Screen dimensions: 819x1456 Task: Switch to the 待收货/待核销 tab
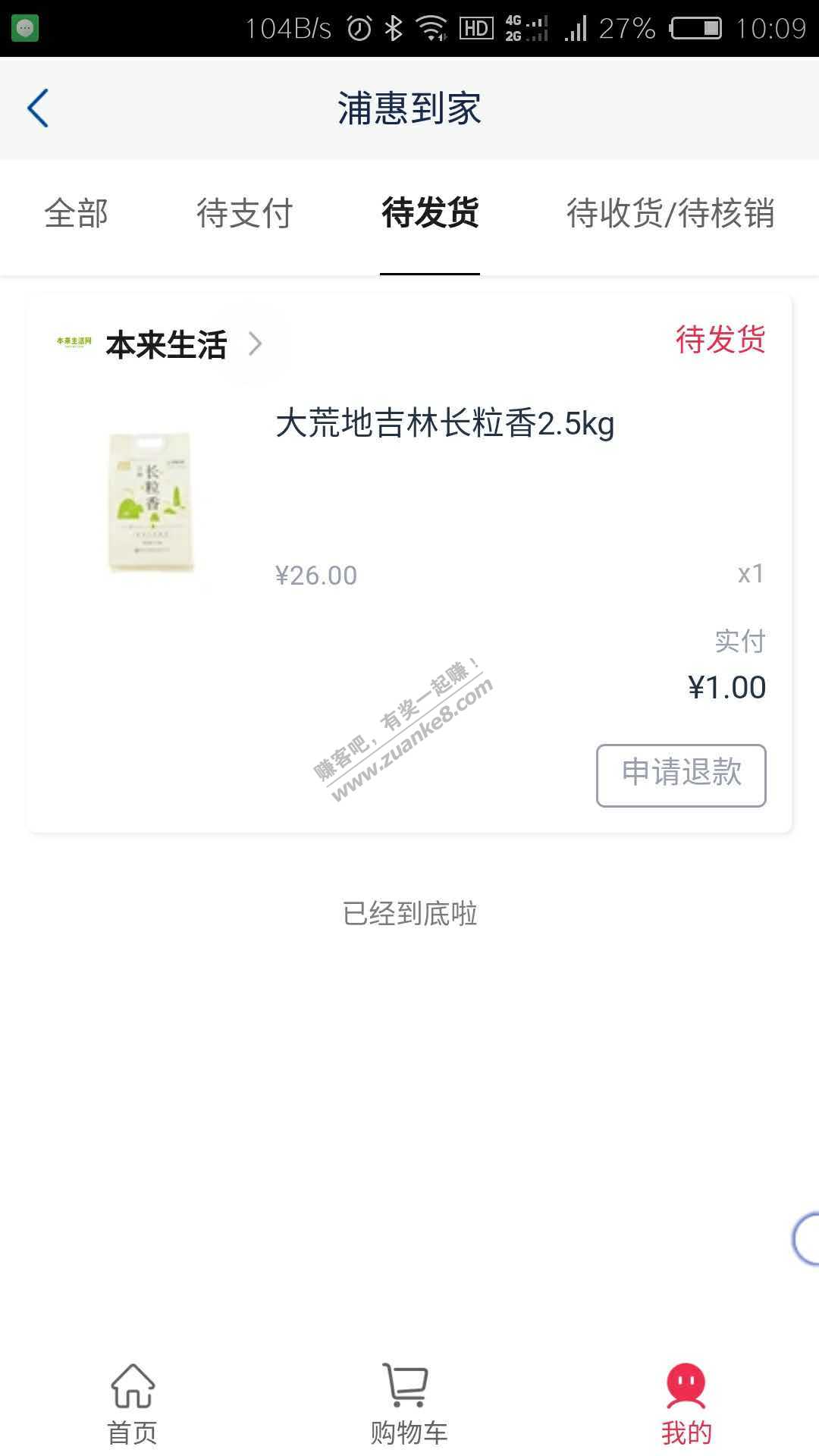click(670, 213)
